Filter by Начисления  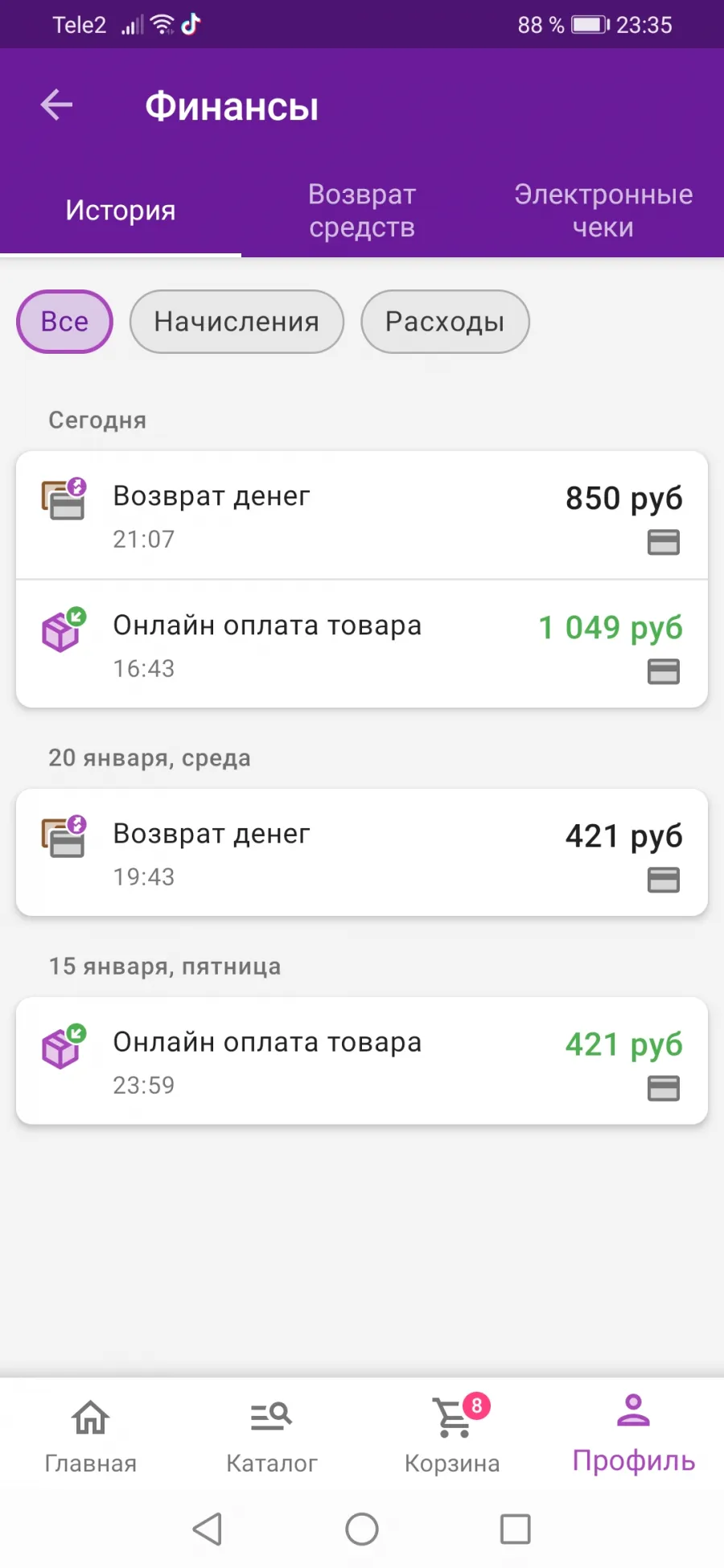[237, 322]
